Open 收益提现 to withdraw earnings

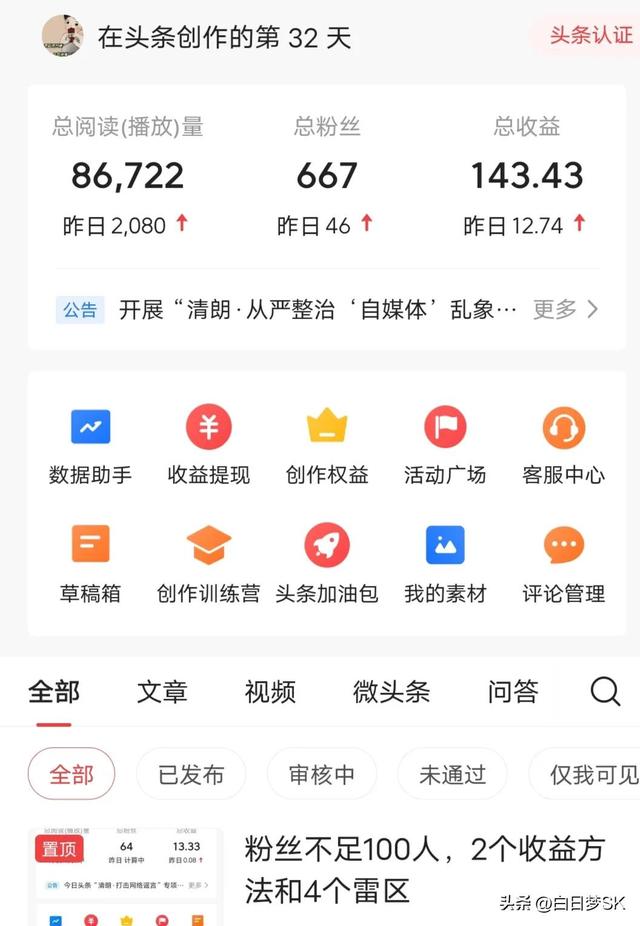208,446
